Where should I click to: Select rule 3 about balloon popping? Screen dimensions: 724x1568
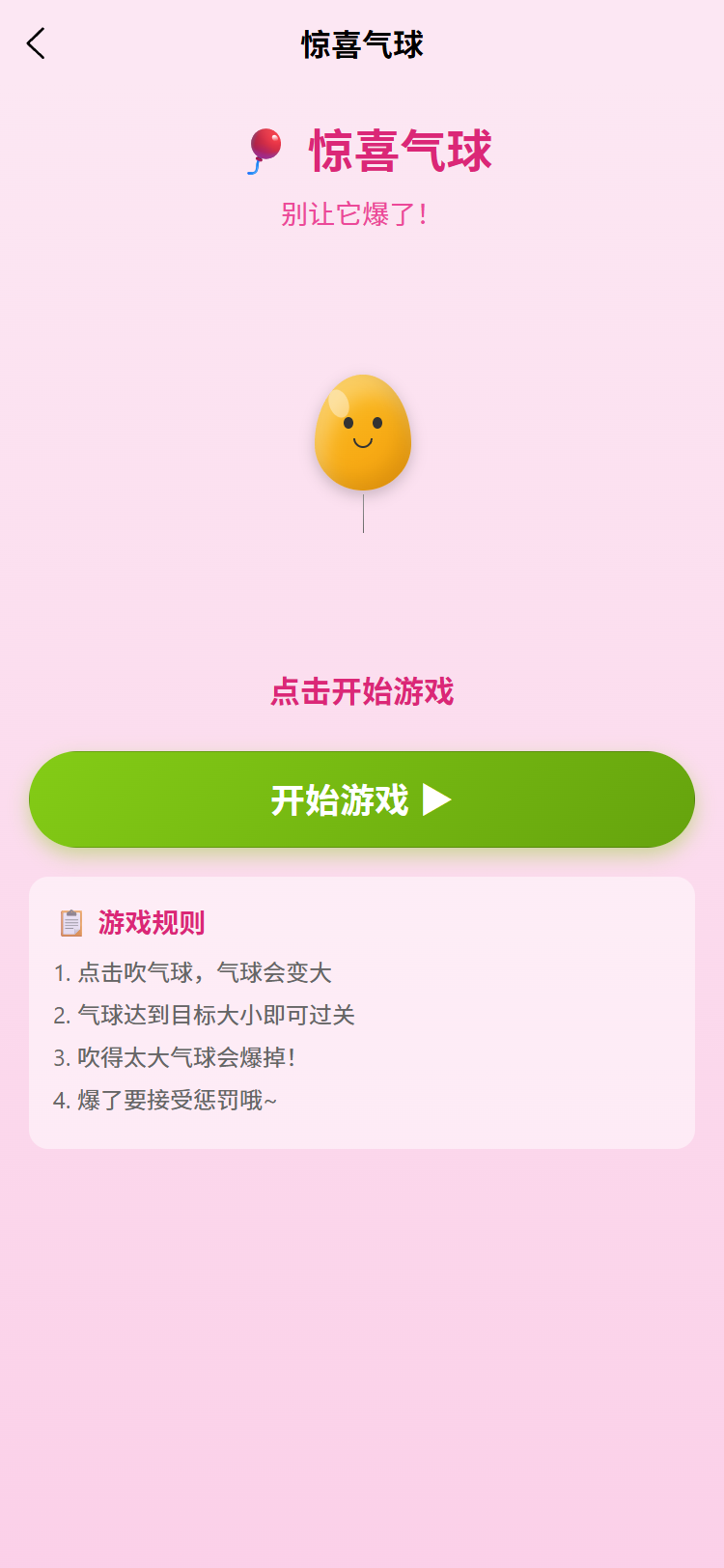coord(183,1057)
